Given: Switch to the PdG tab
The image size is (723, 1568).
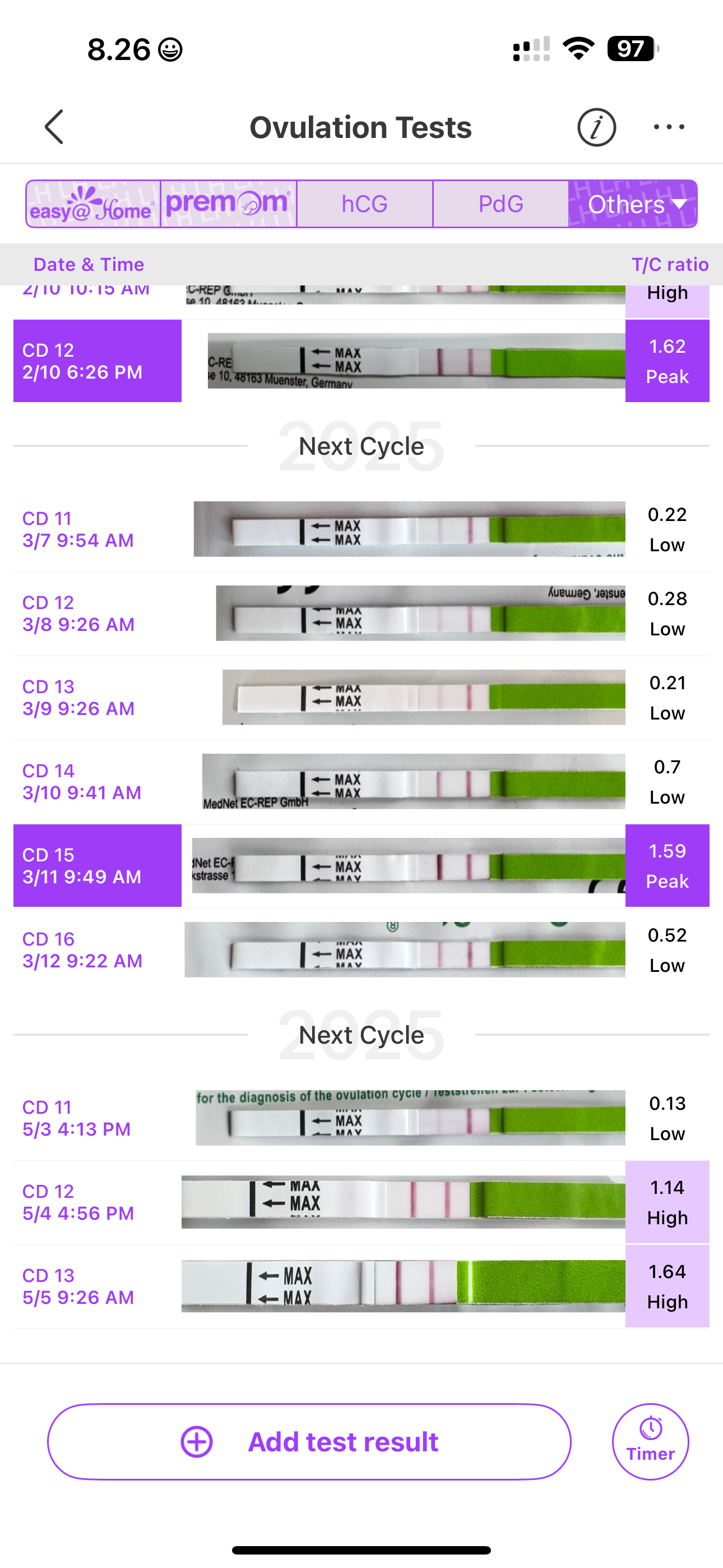Looking at the screenshot, I should pos(500,204).
